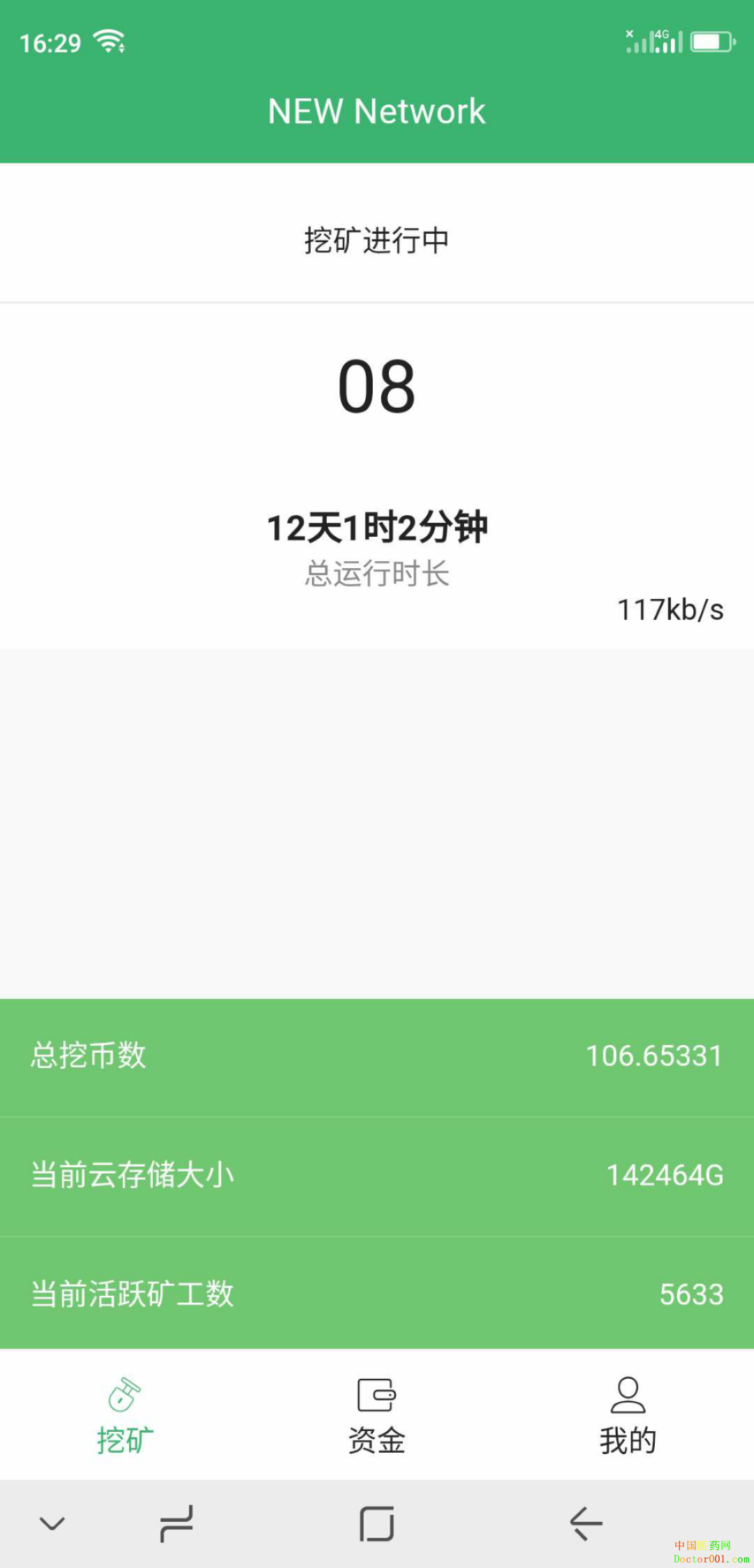Tap the system home button
The image size is (754, 1568).
pos(377,1523)
